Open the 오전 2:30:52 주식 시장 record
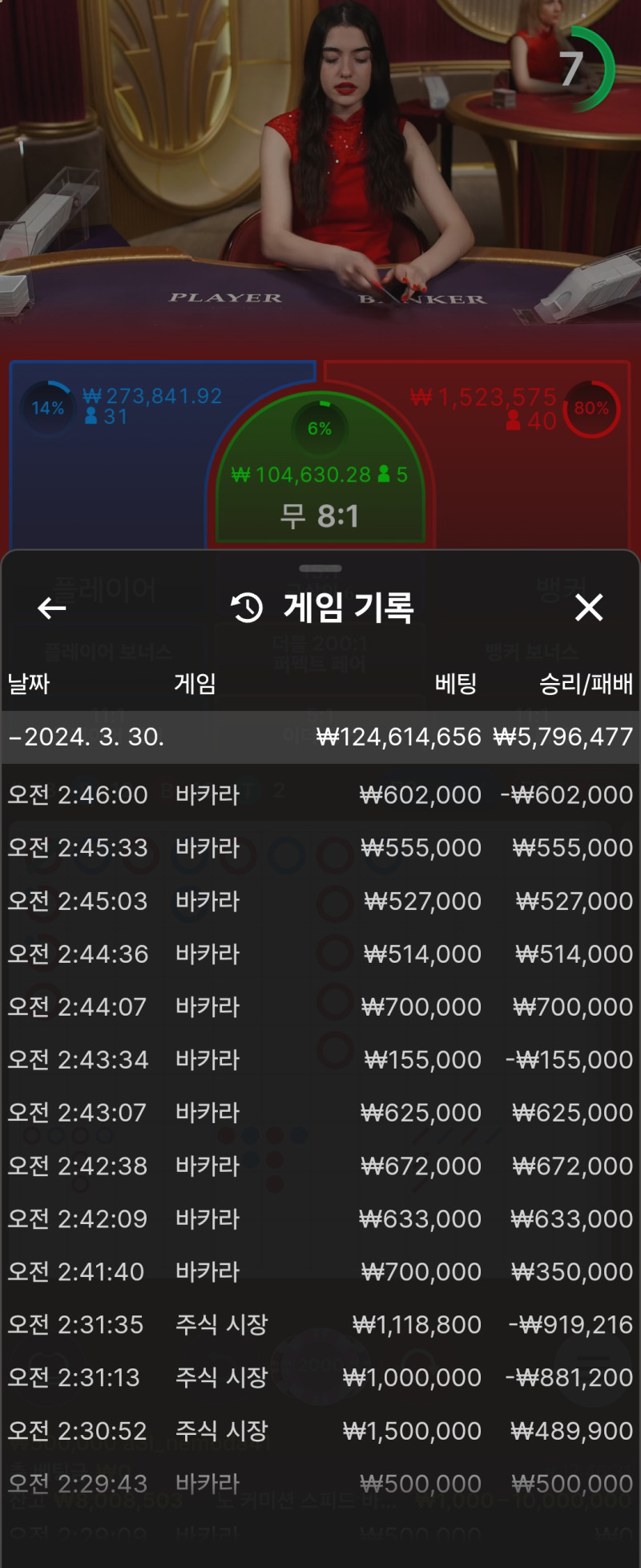This screenshot has height=1568, width=641. (x=320, y=1429)
